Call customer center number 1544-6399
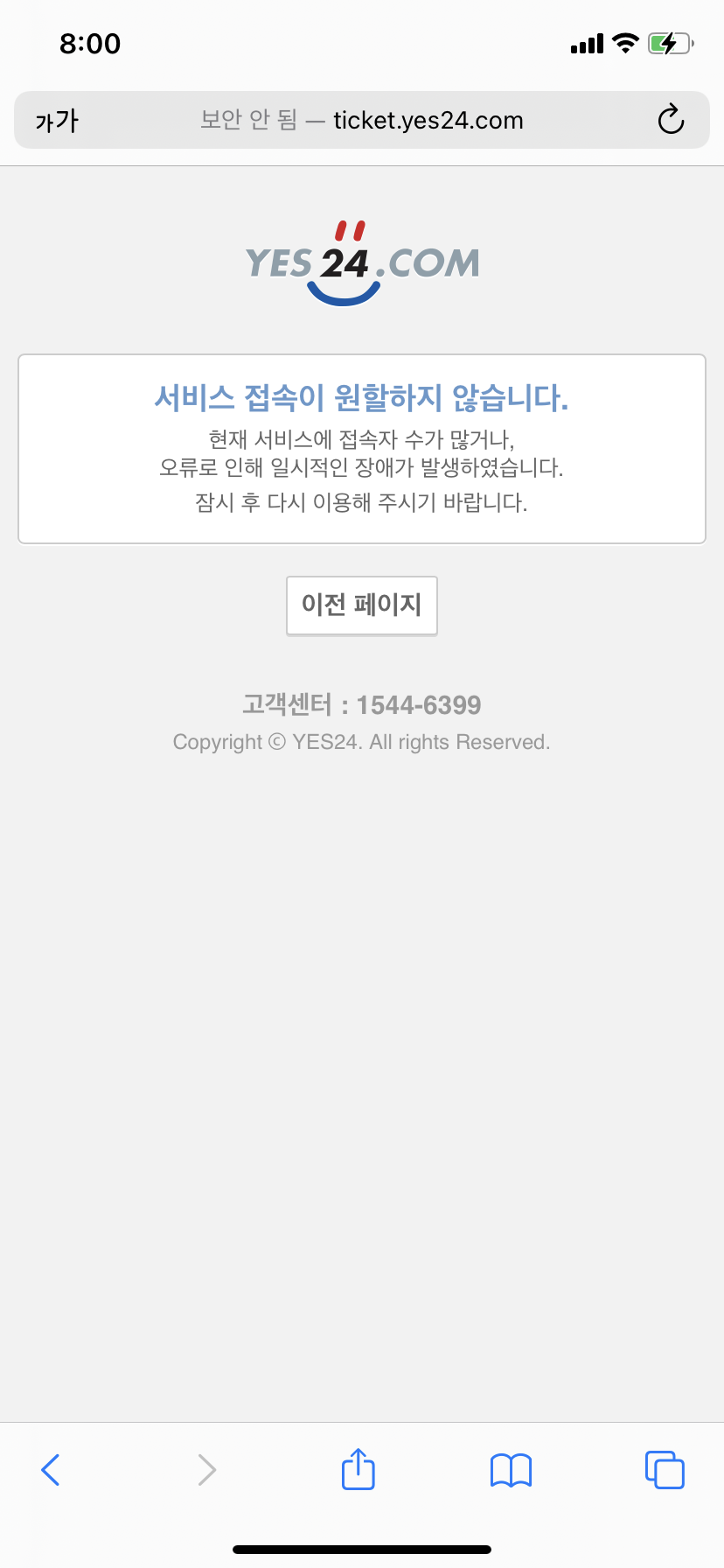The image size is (724, 1568). [x=362, y=704]
